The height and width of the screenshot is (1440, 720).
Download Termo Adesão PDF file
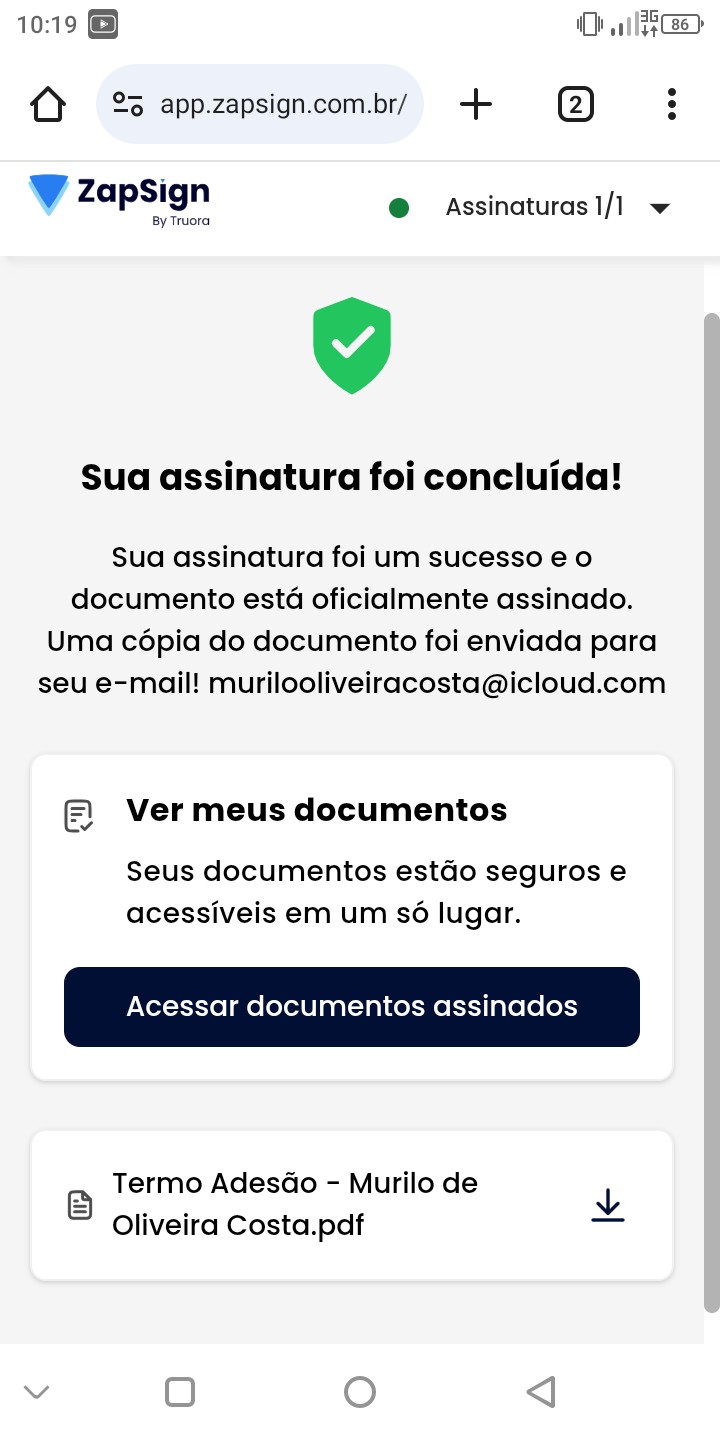607,1206
